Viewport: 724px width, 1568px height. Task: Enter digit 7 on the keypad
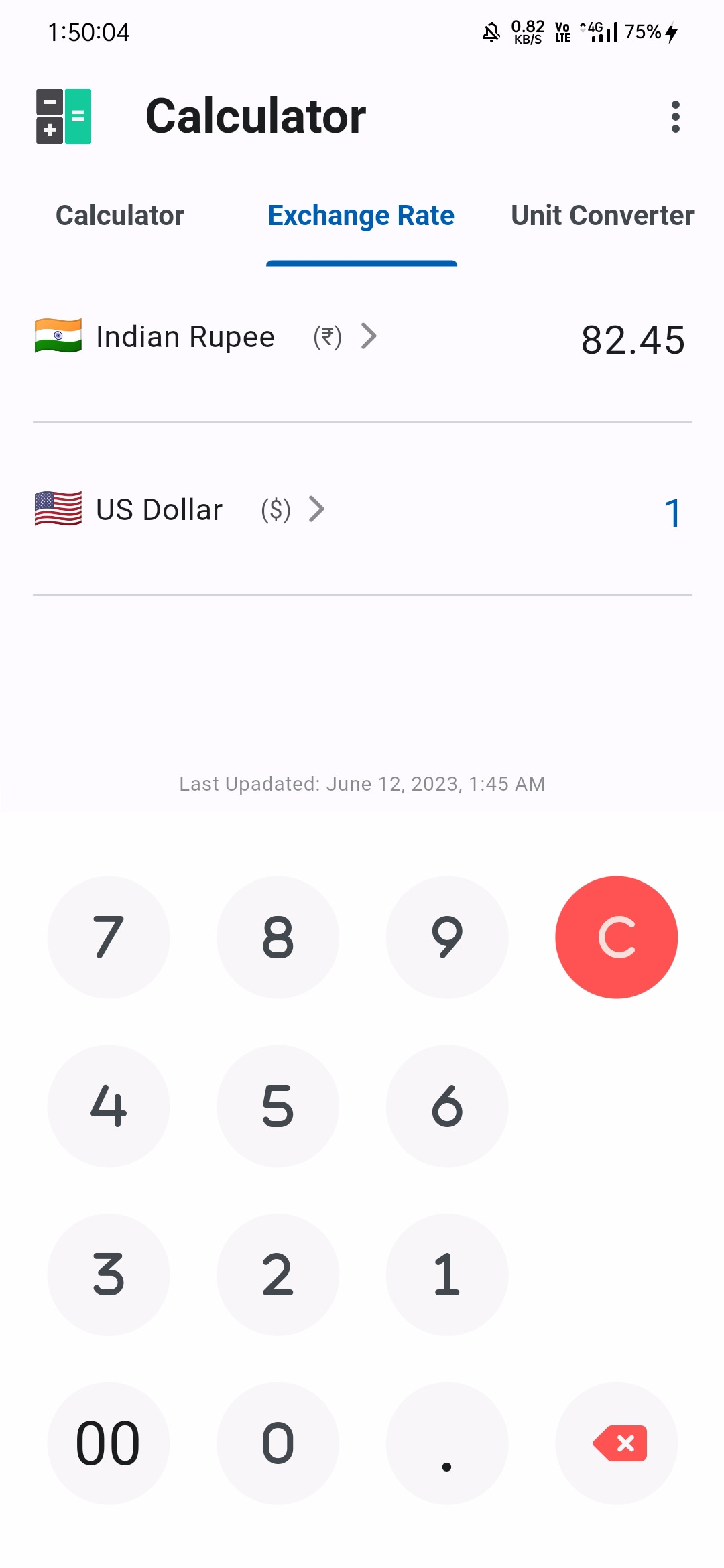[x=109, y=937]
